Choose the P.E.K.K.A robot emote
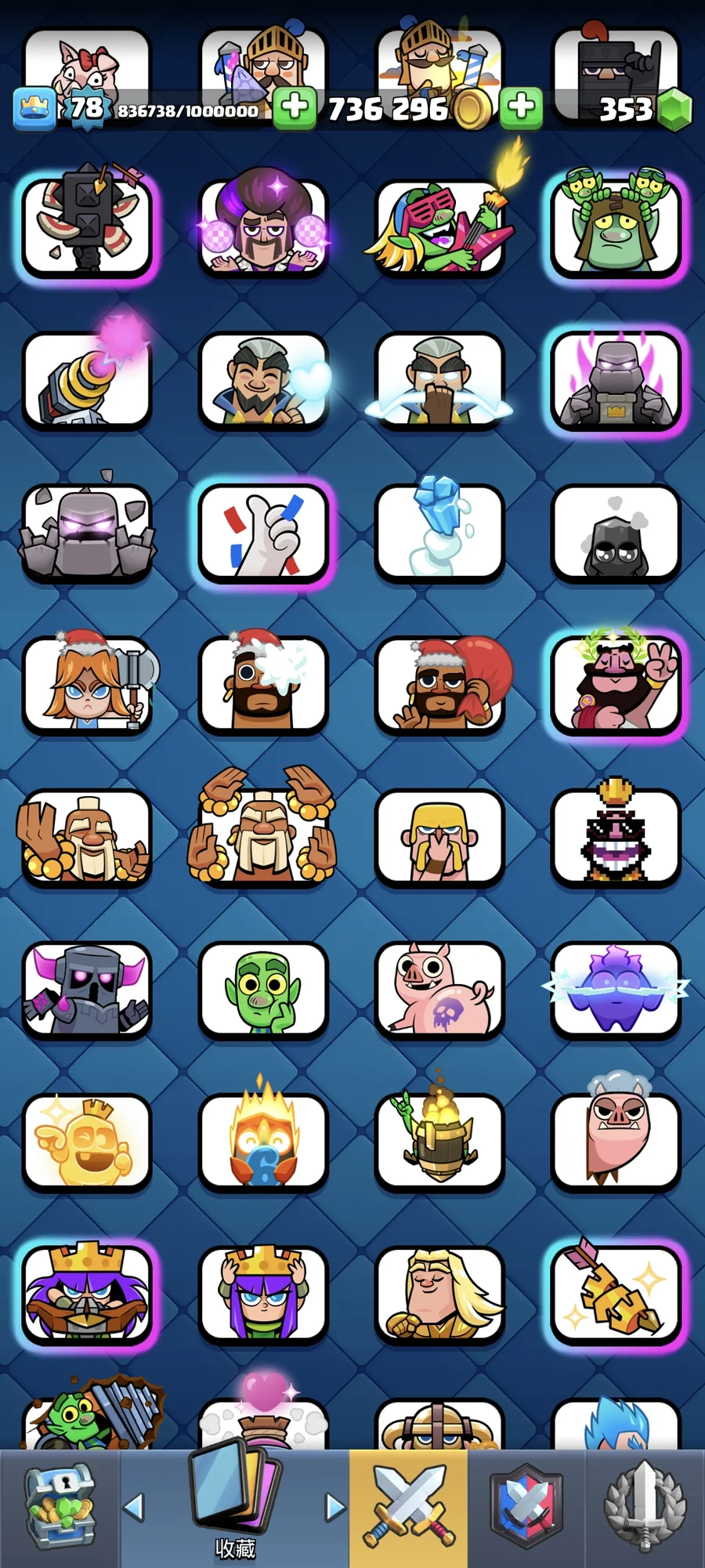 coord(87,989)
